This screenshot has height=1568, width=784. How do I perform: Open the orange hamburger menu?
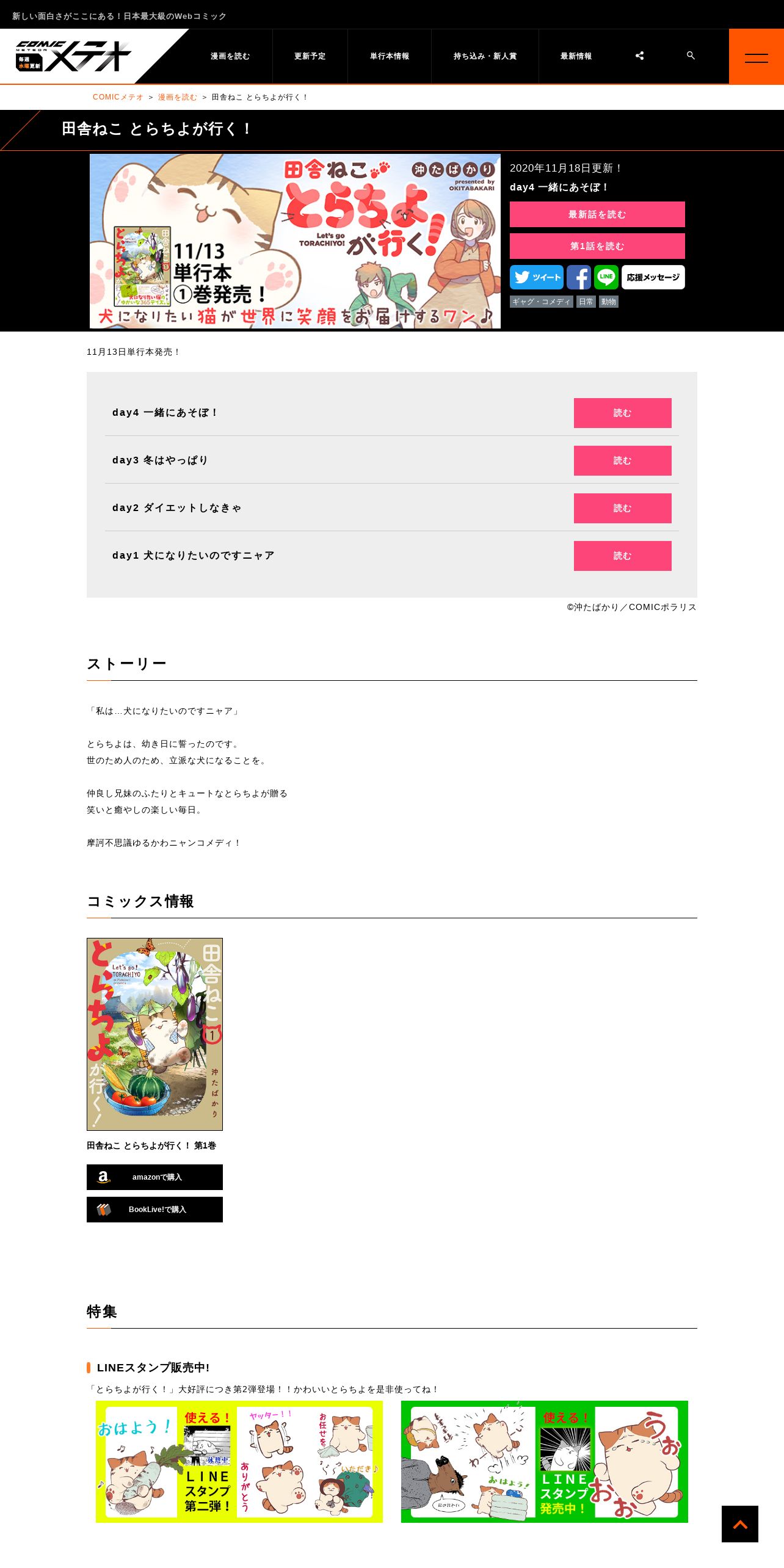tap(756, 57)
